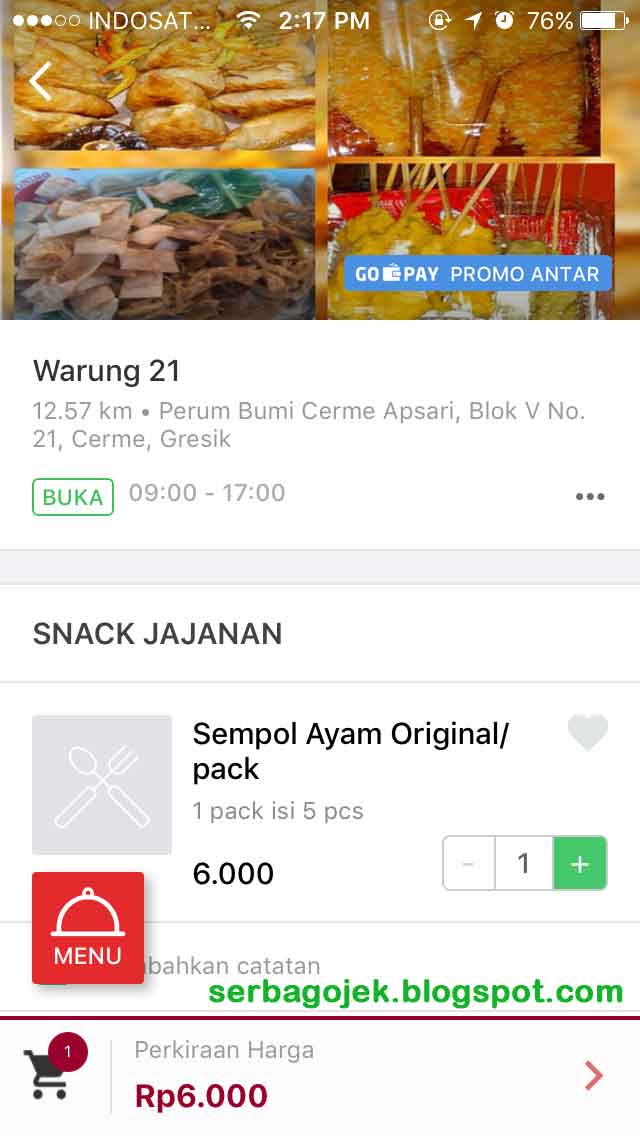Viewport: 640px width, 1136px height.
Task: Favorite Sempol Ayam Original with the heart
Action: point(588,734)
